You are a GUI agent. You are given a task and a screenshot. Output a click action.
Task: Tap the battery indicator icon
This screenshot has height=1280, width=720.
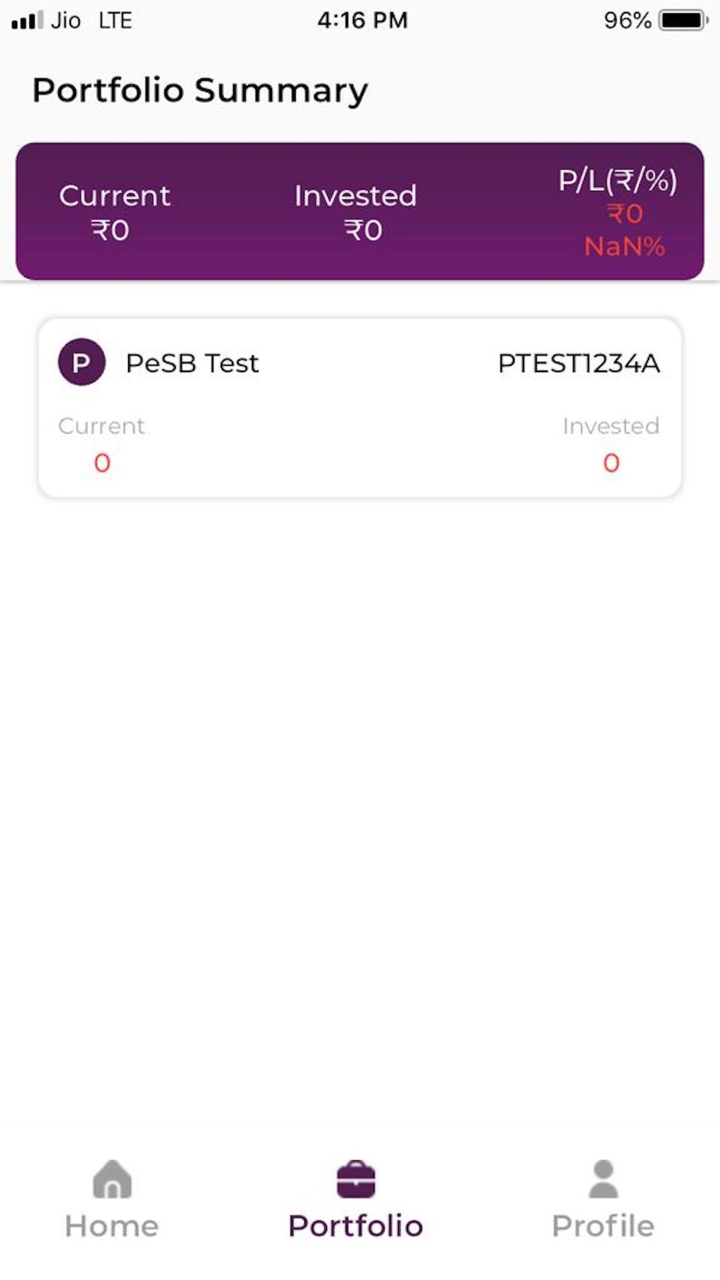point(681,19)
